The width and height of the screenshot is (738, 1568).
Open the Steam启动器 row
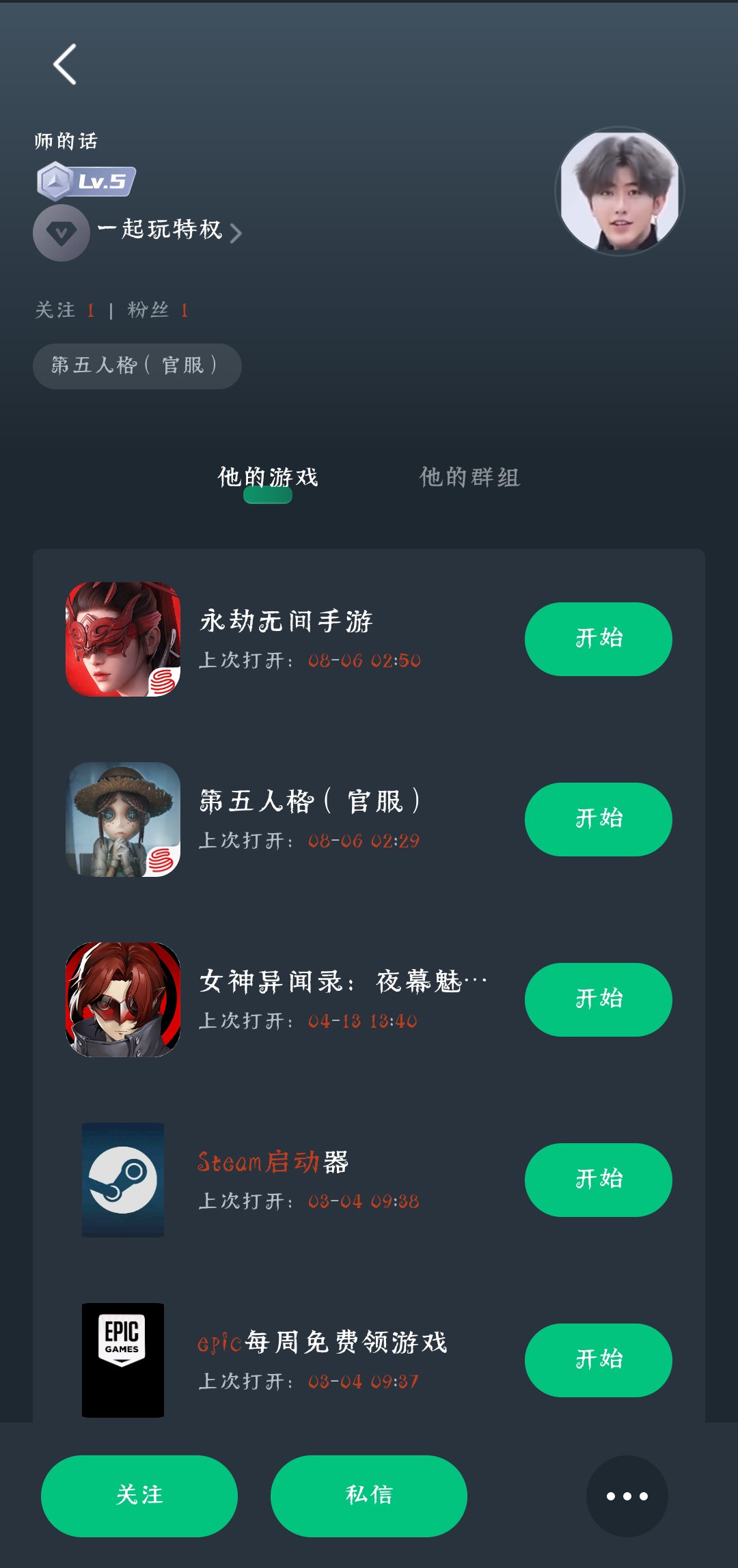(x=369, y=1180)
